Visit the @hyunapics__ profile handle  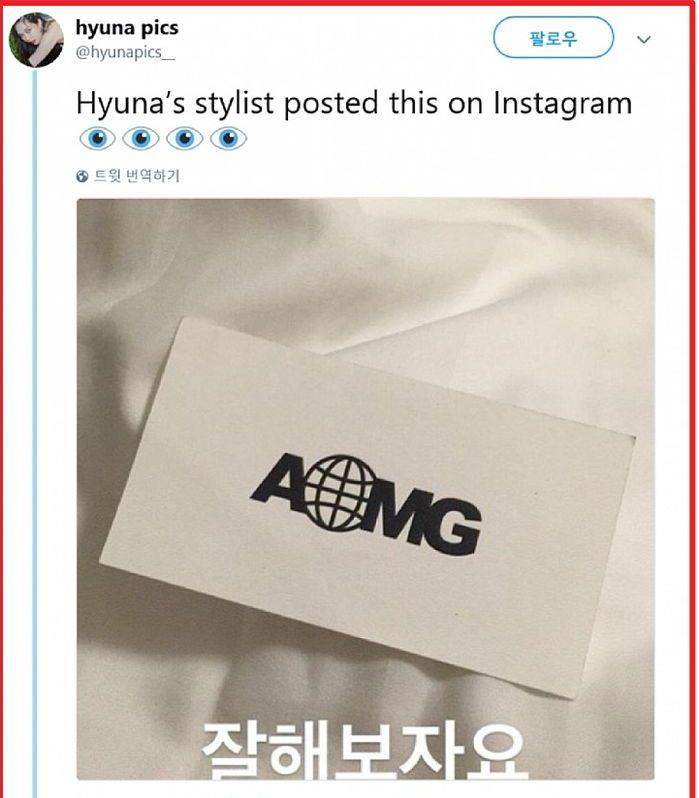[126, 51]
